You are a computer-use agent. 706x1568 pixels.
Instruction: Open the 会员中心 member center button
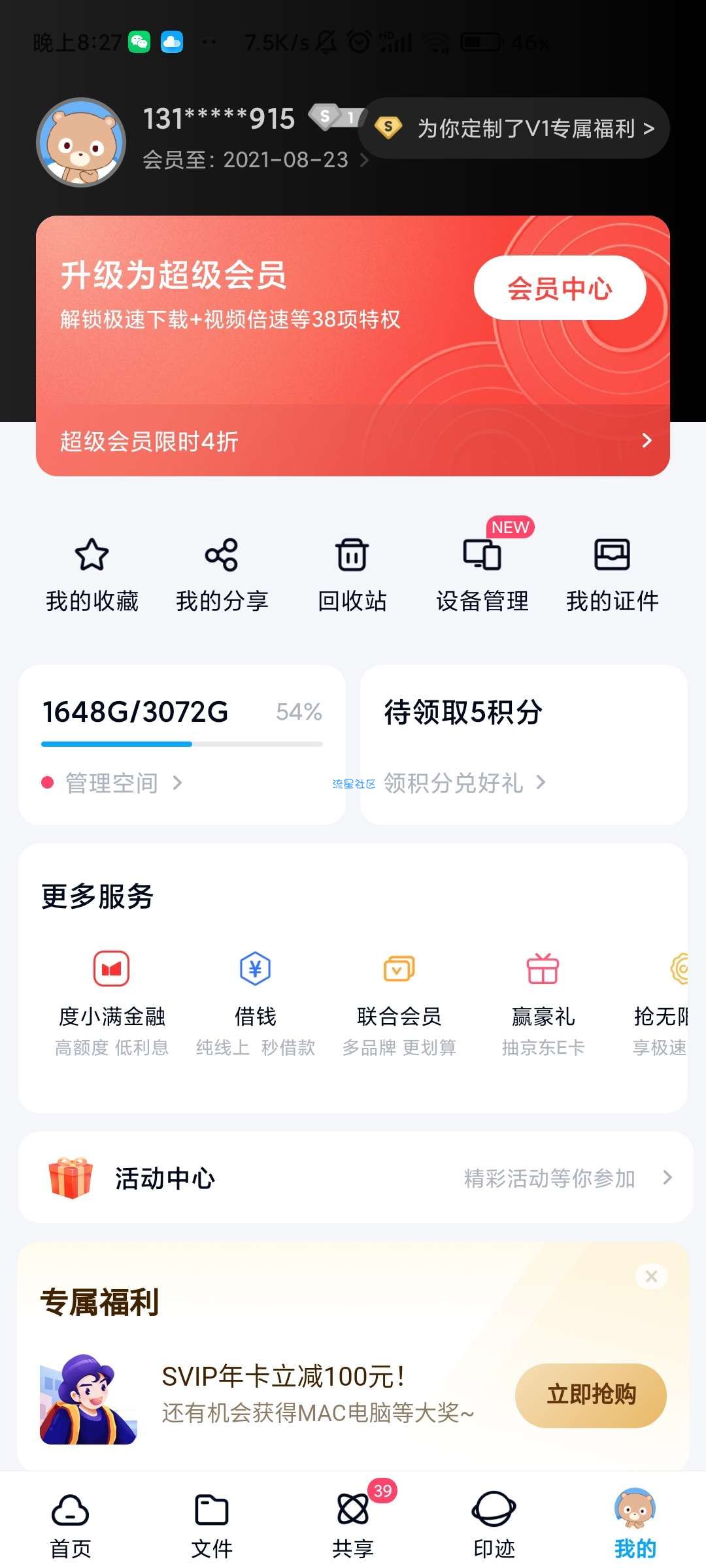point(560,288)
